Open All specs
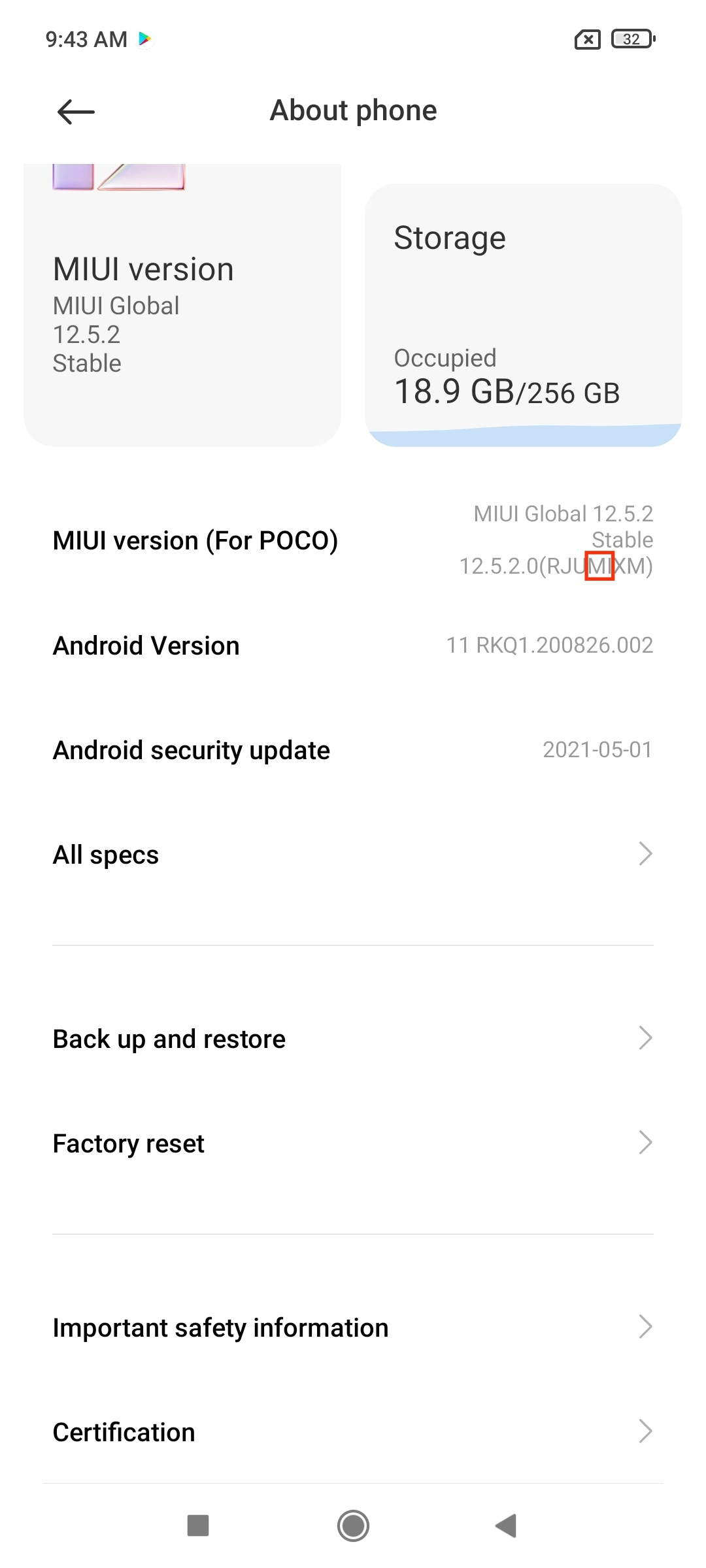This screenshot has height=1568, width=706. pos(353,855)
